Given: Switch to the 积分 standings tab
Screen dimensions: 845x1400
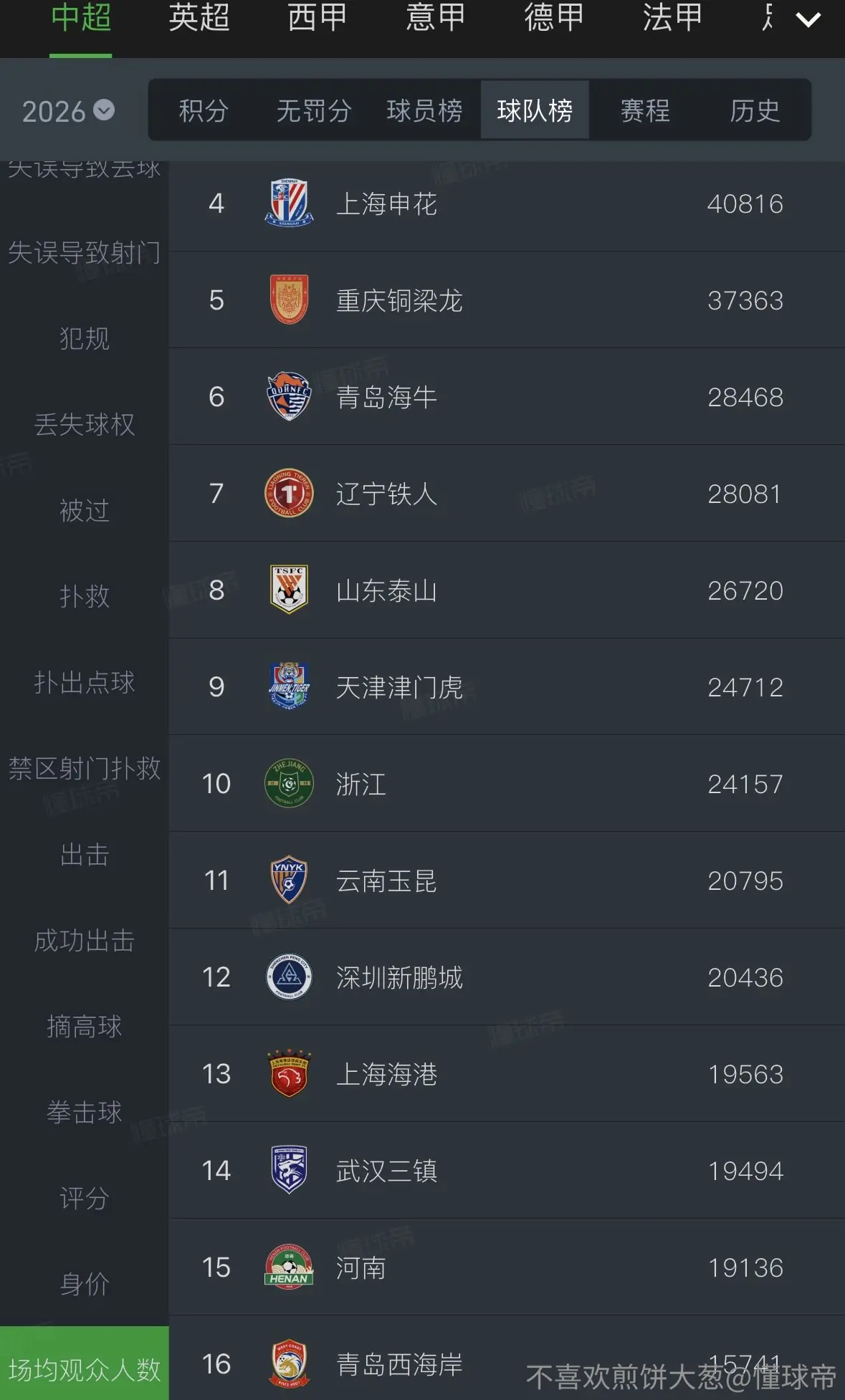Looking at the screenshot, I should pos(204,110).
